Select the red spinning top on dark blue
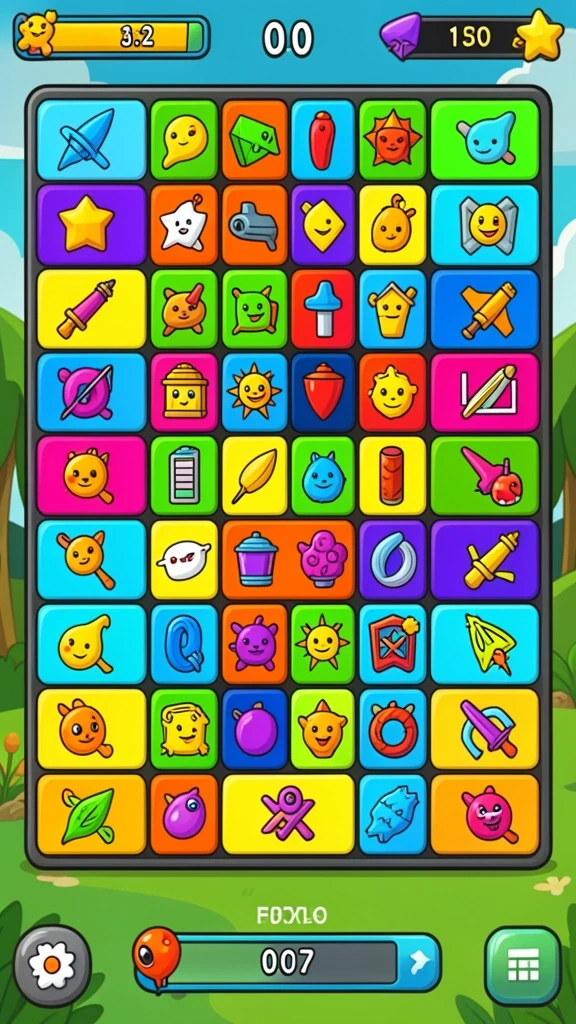576x1024 pixels. [x=323, y=392]
